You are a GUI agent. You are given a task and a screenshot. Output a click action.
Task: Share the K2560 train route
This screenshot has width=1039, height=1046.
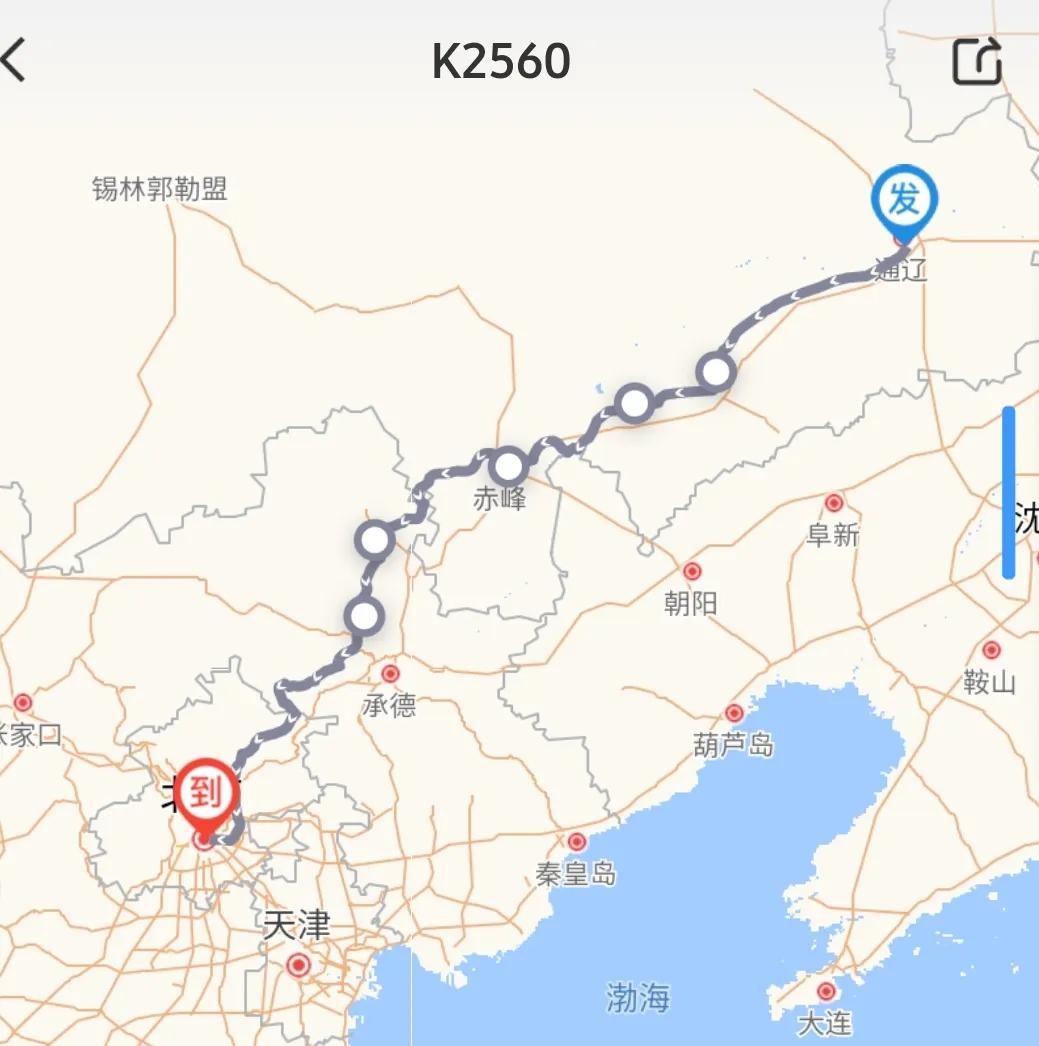click(x=976, y=61)
